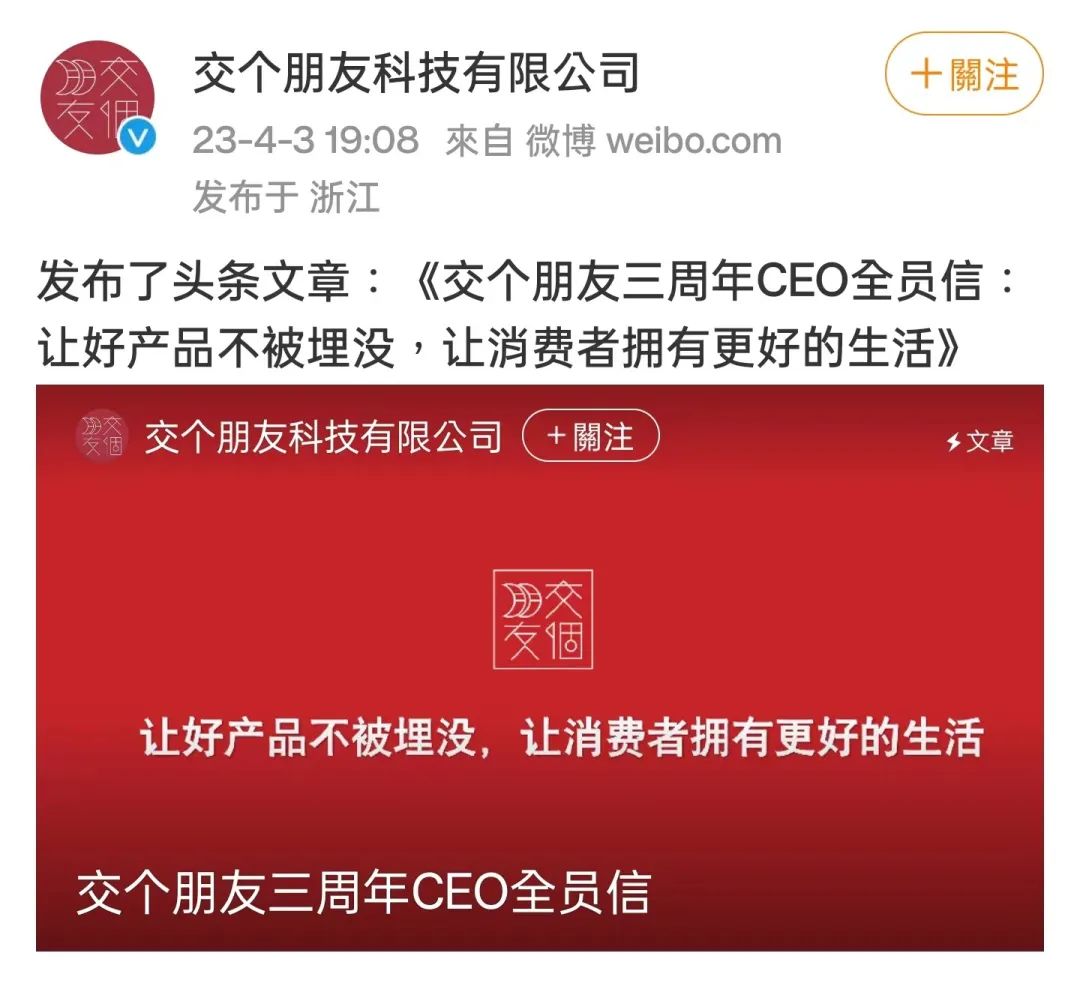
Task: Follow 交个朋友科技有限公司 with the orange 關注 button
Action: (964, 75)
